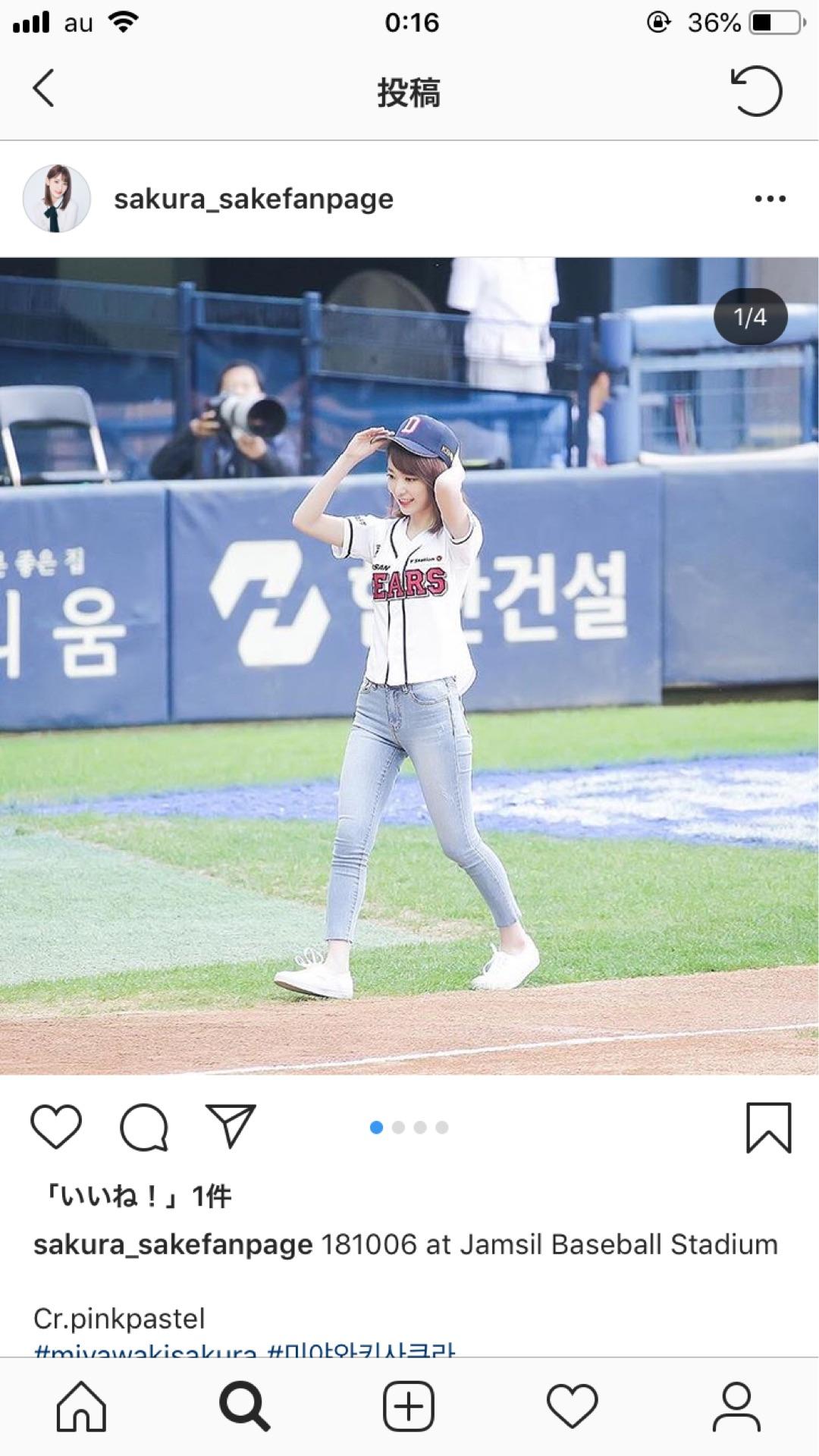Switch to the Search tab
Screen dimensions: 819x1456
pos(244,1407)
